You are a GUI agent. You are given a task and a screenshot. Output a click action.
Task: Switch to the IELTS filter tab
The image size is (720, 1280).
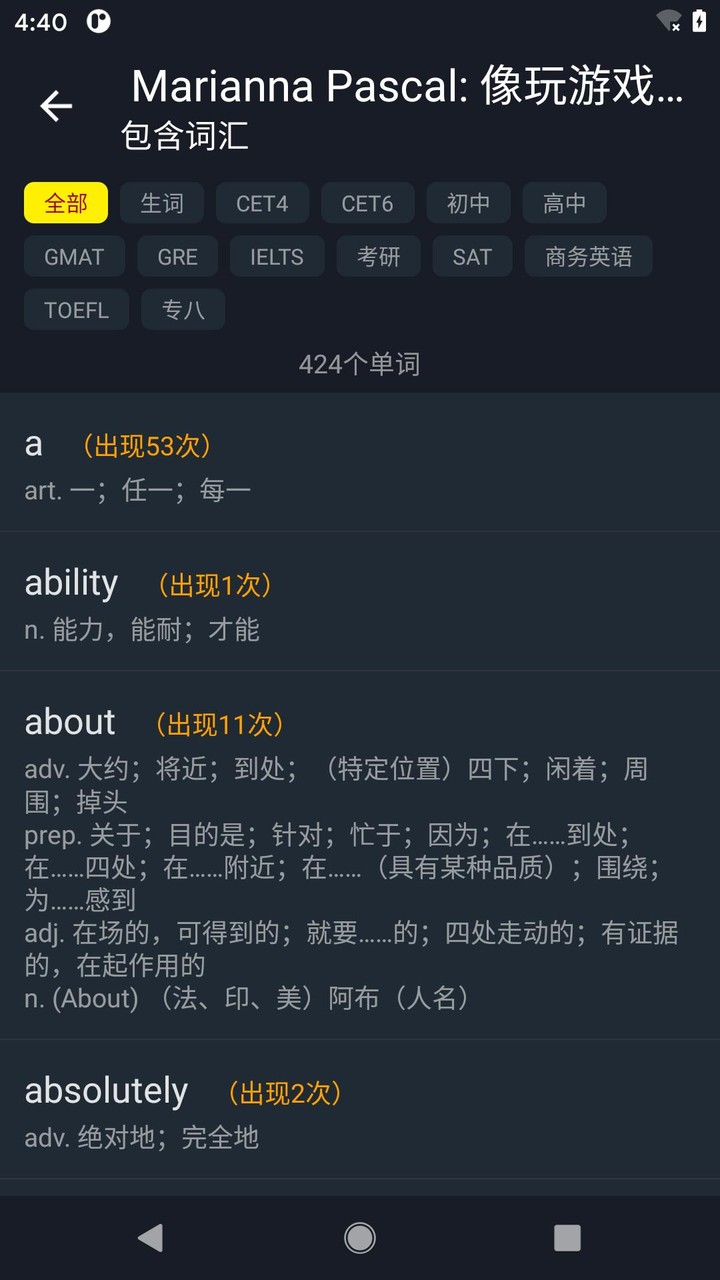tap(277, 256)
